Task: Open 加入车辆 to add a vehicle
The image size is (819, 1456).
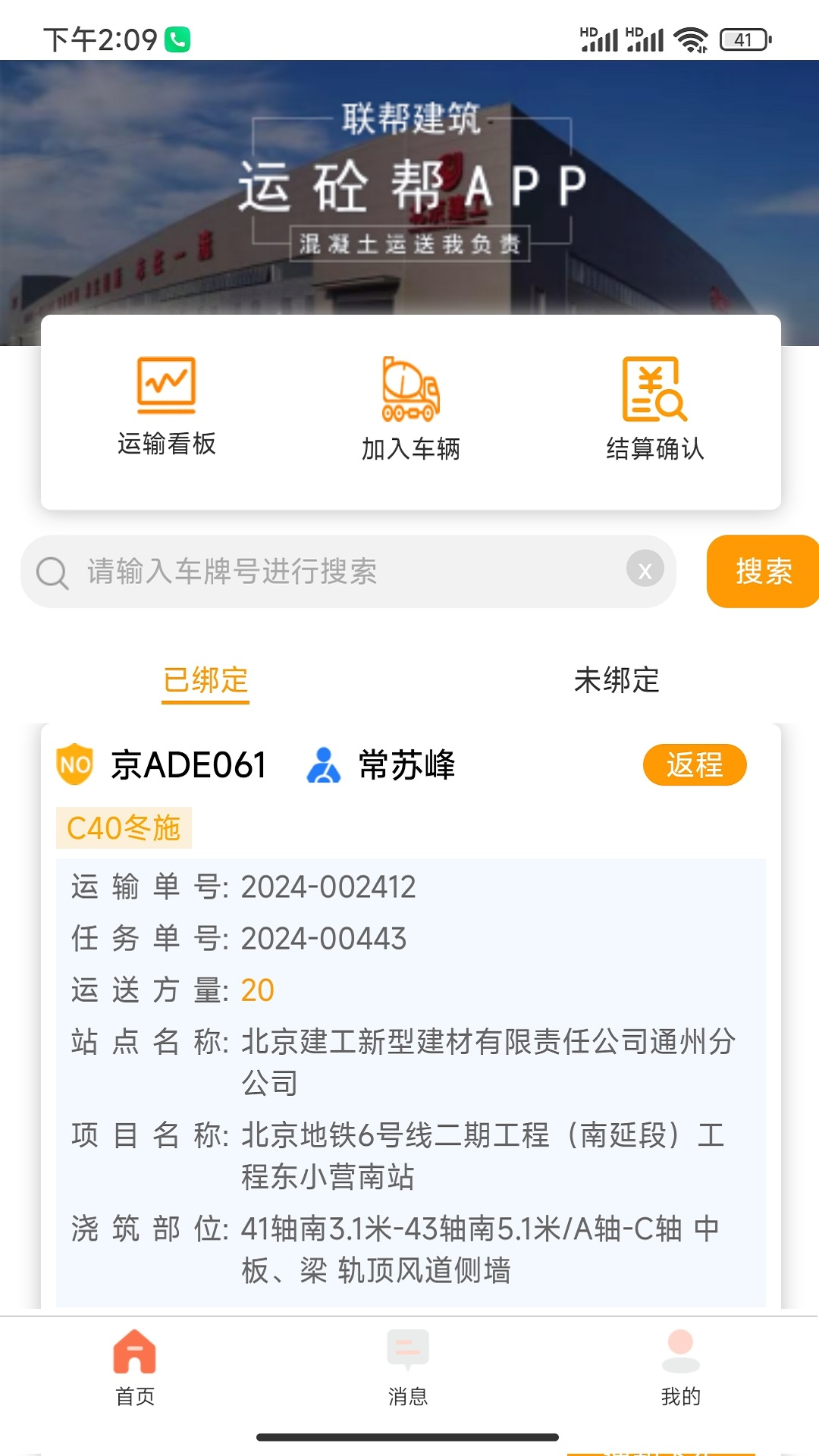Action: [410, 409]
